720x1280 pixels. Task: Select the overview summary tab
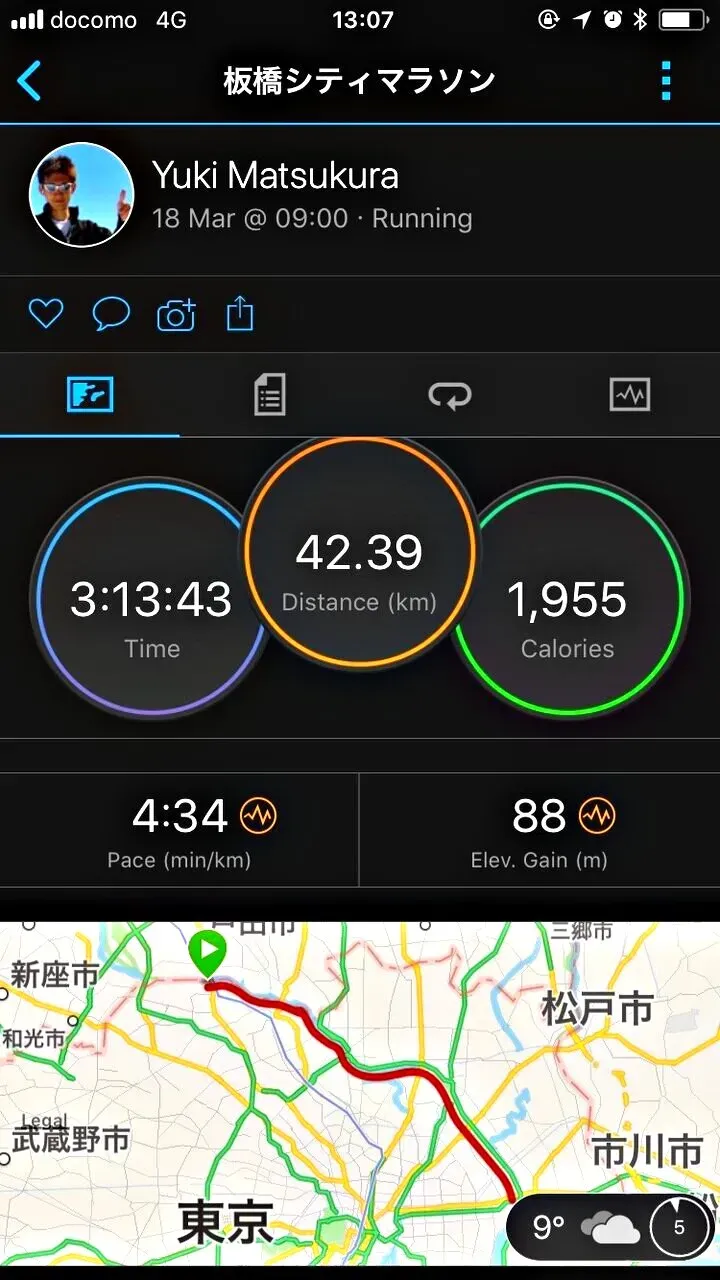(x=90, y=395)
